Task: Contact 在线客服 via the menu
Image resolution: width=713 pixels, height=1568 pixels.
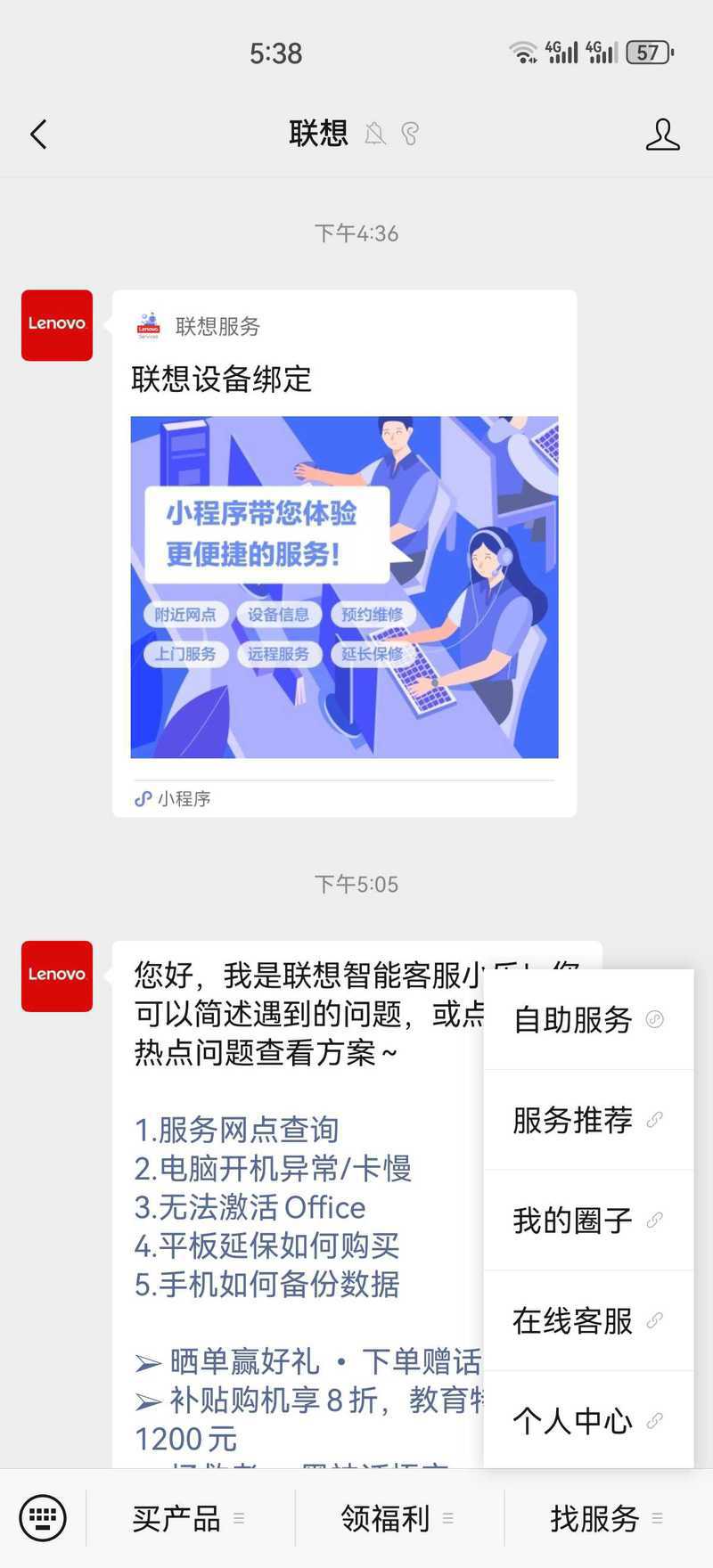Action: 588,1320
